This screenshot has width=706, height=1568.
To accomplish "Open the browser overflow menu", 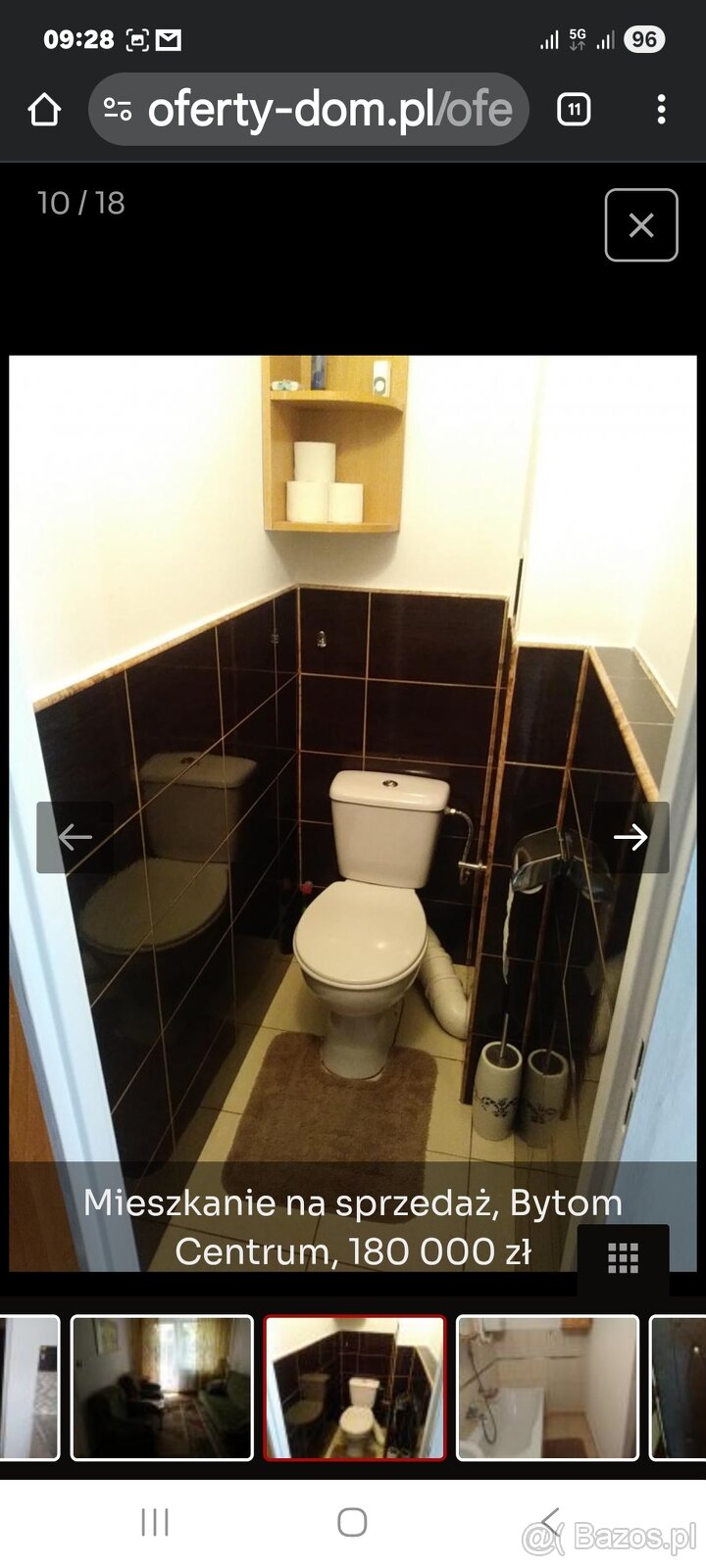I will pyautogui.click(x=662, y=110).
